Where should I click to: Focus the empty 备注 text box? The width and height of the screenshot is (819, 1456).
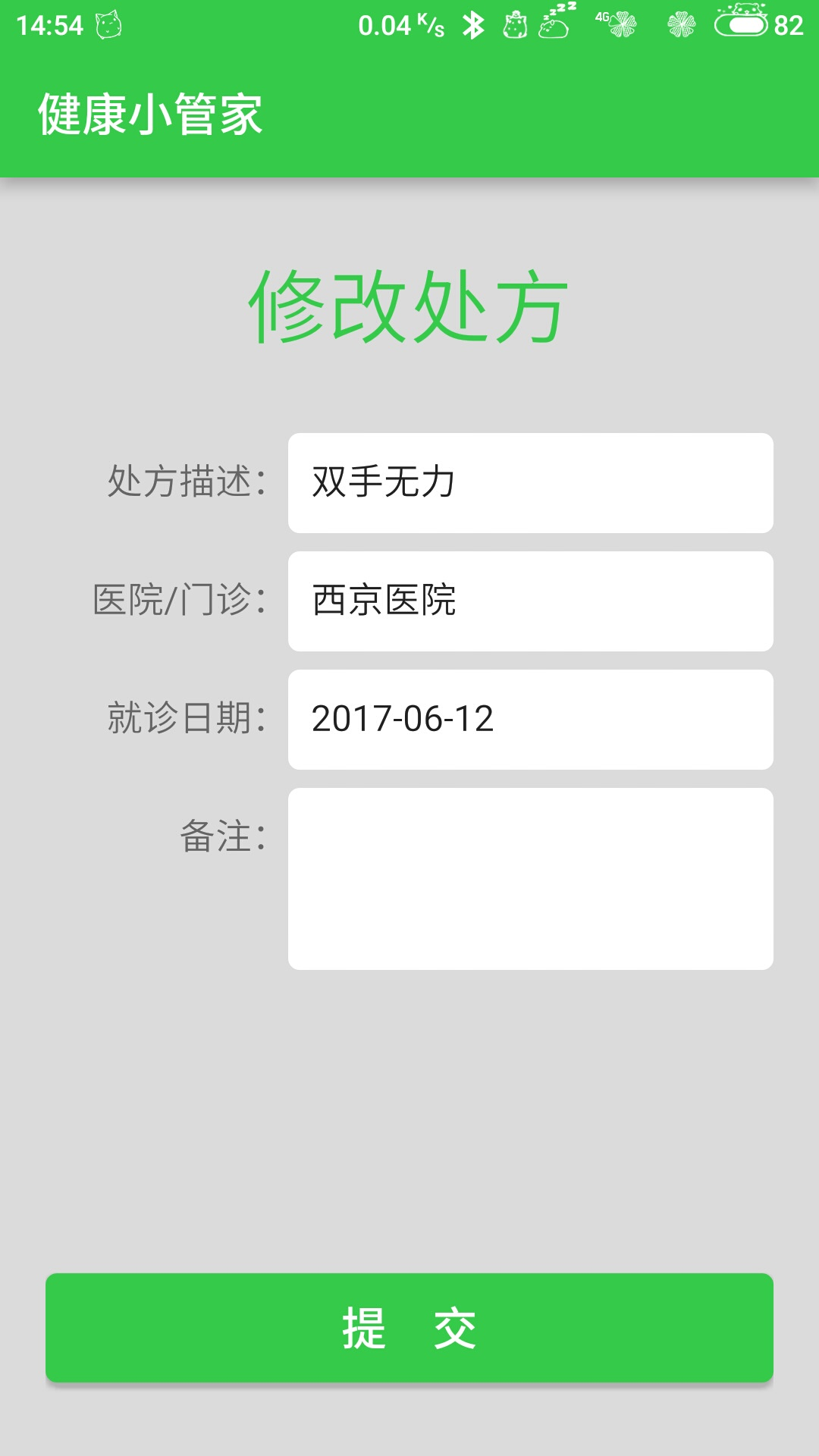point(530,879)
